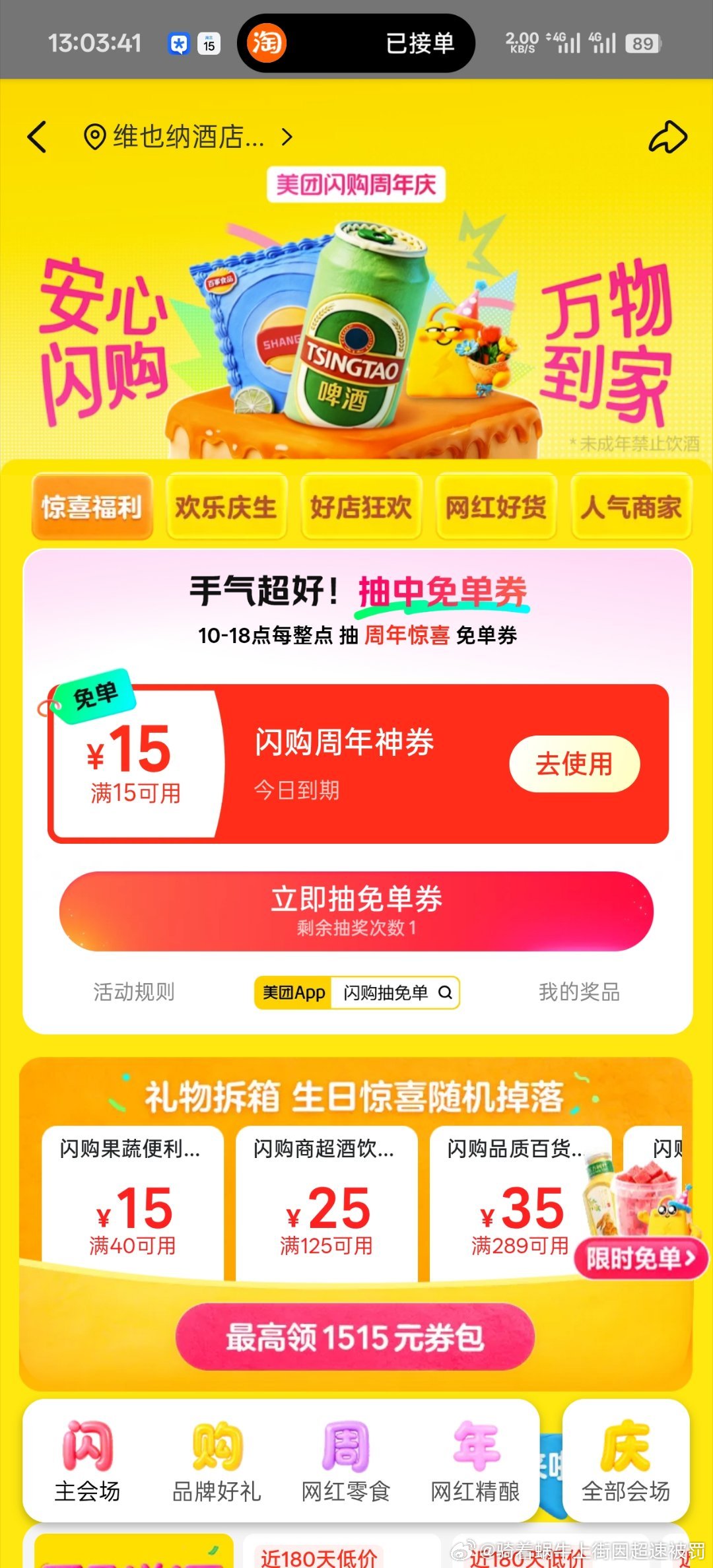
Task: Open the 限时免单 floating promo
Action: 640,1258
